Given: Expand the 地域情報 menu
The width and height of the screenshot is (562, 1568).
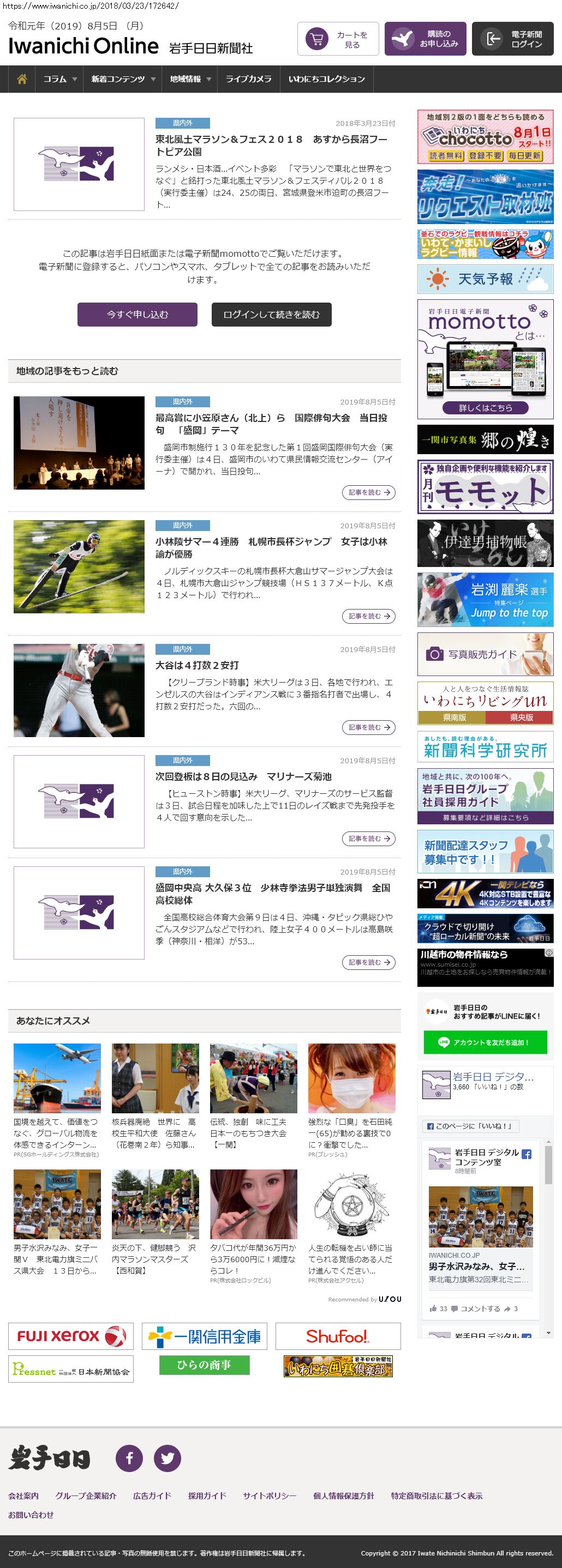Looking at the screenshot, I should click(190, 79).
